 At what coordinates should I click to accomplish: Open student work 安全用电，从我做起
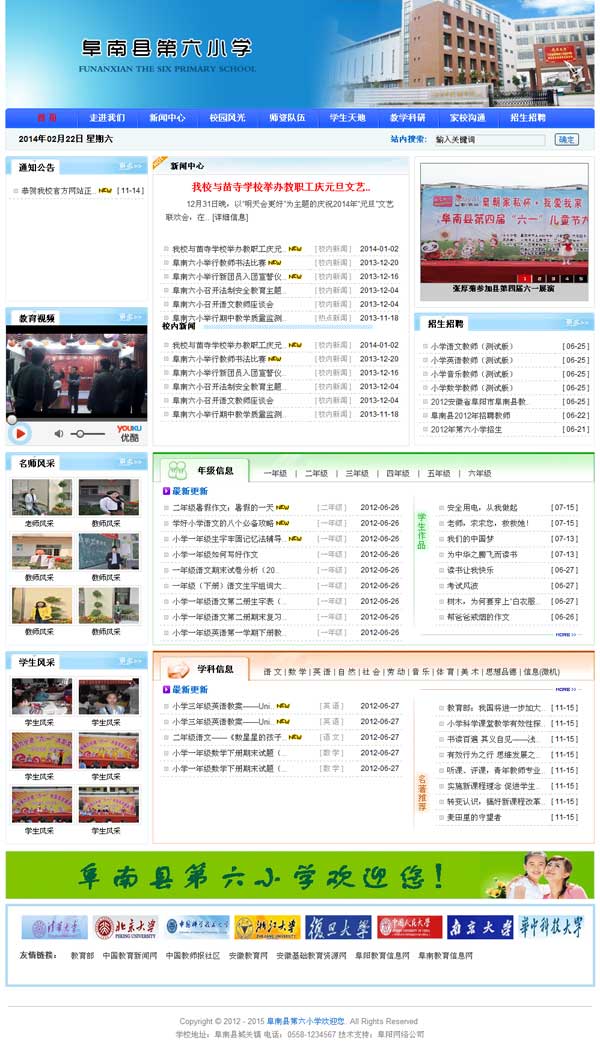[481, 507]
